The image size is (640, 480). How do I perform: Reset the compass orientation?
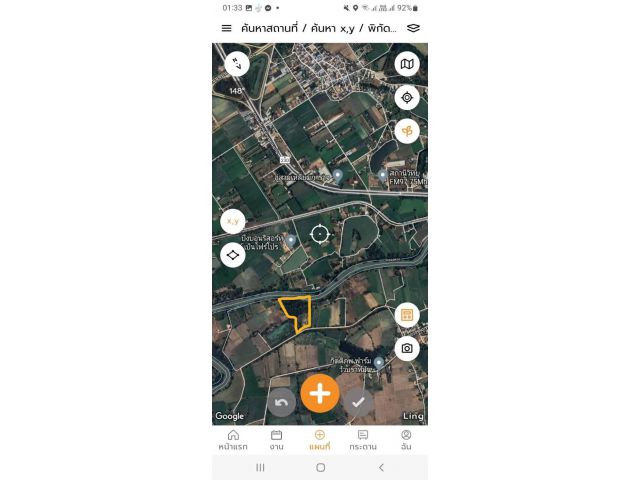point(237,65)
